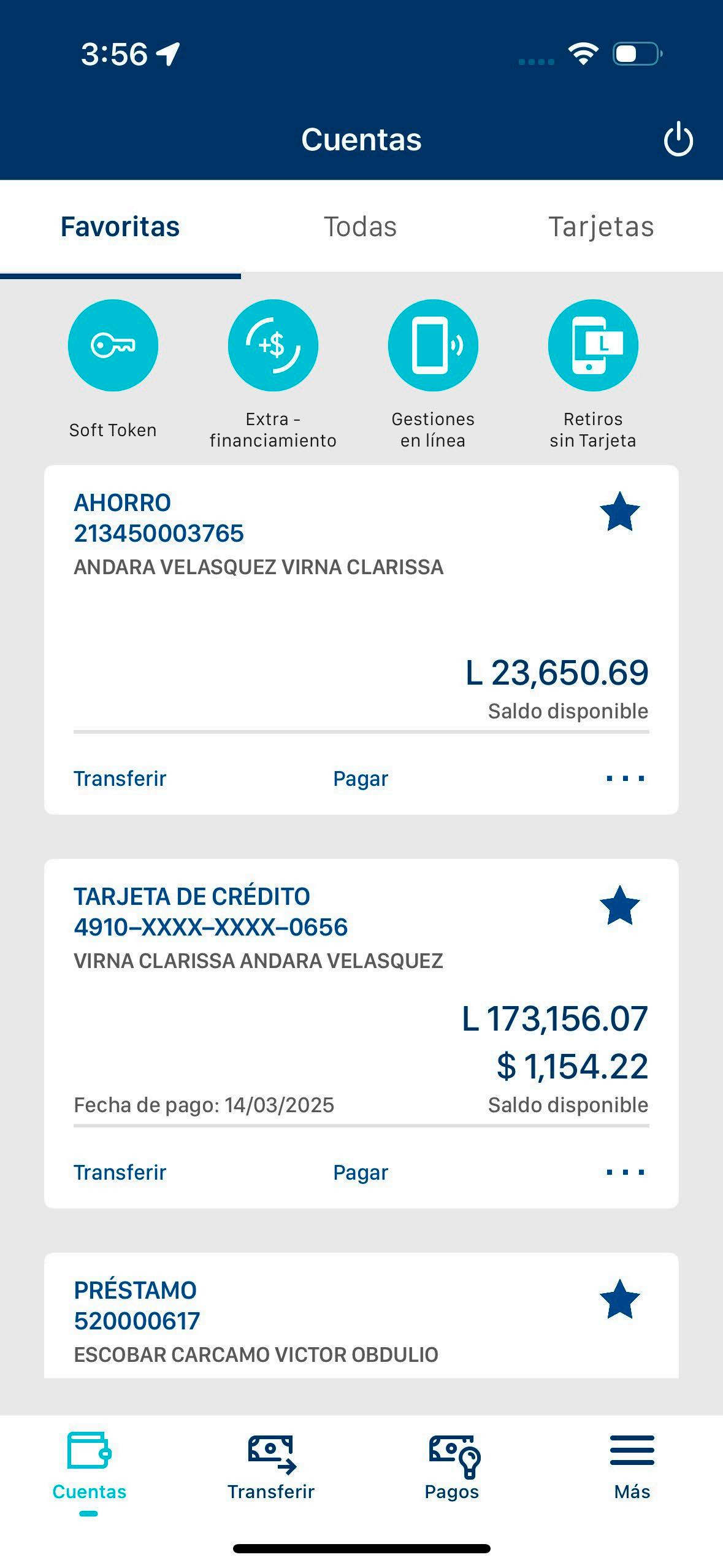Unfavorite the PRÉSTAMO account star
The image size is (723, 1568).
619,1299
